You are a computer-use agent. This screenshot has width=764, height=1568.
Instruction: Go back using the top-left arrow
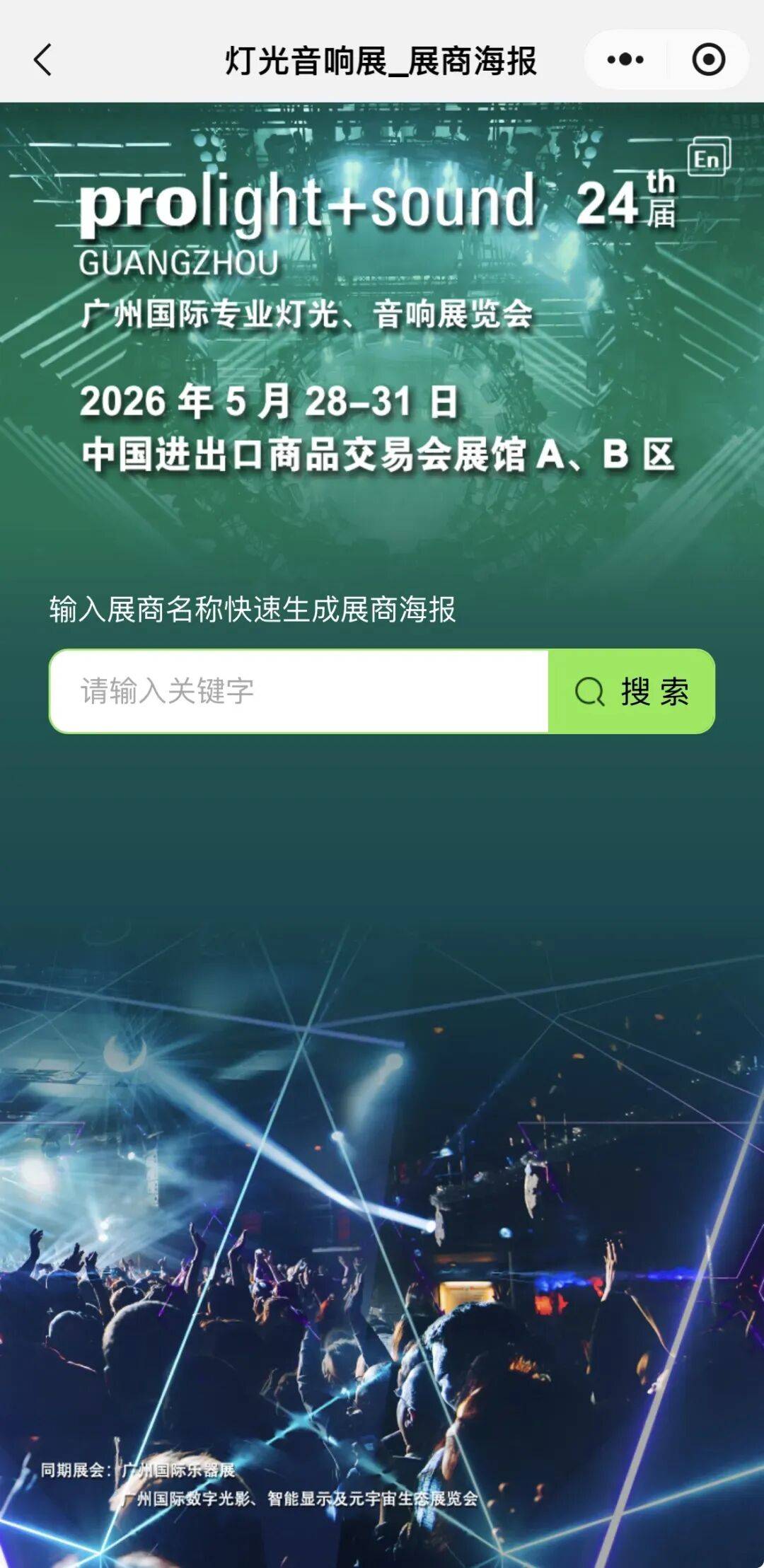pyautogui.click(x=43, y=59)
